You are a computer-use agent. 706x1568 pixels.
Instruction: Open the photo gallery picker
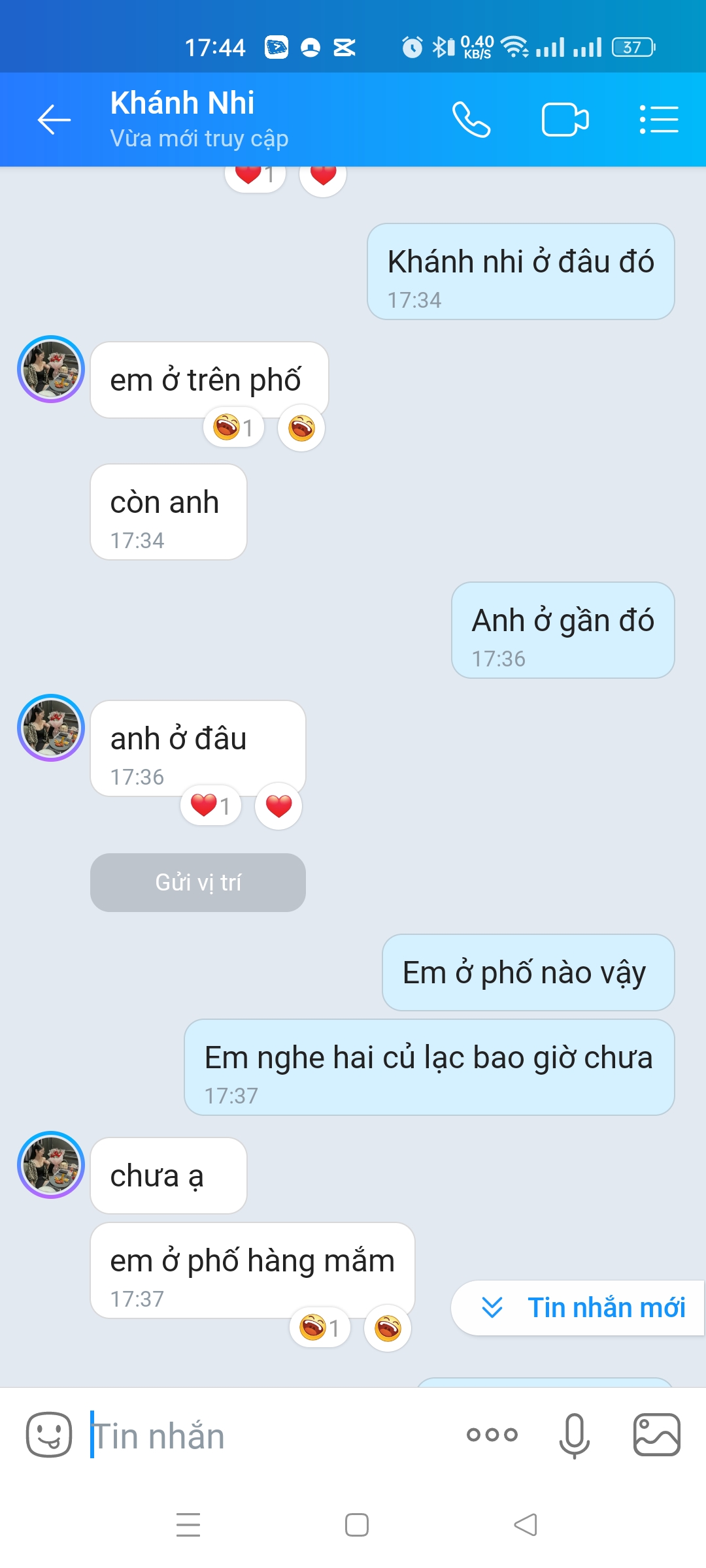(656, 1435)
